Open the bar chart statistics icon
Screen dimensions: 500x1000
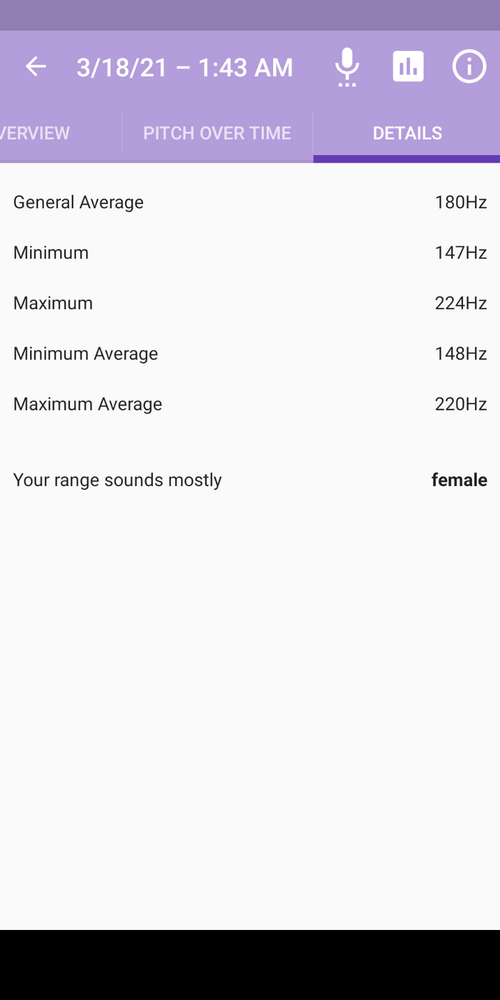[408, 66]
